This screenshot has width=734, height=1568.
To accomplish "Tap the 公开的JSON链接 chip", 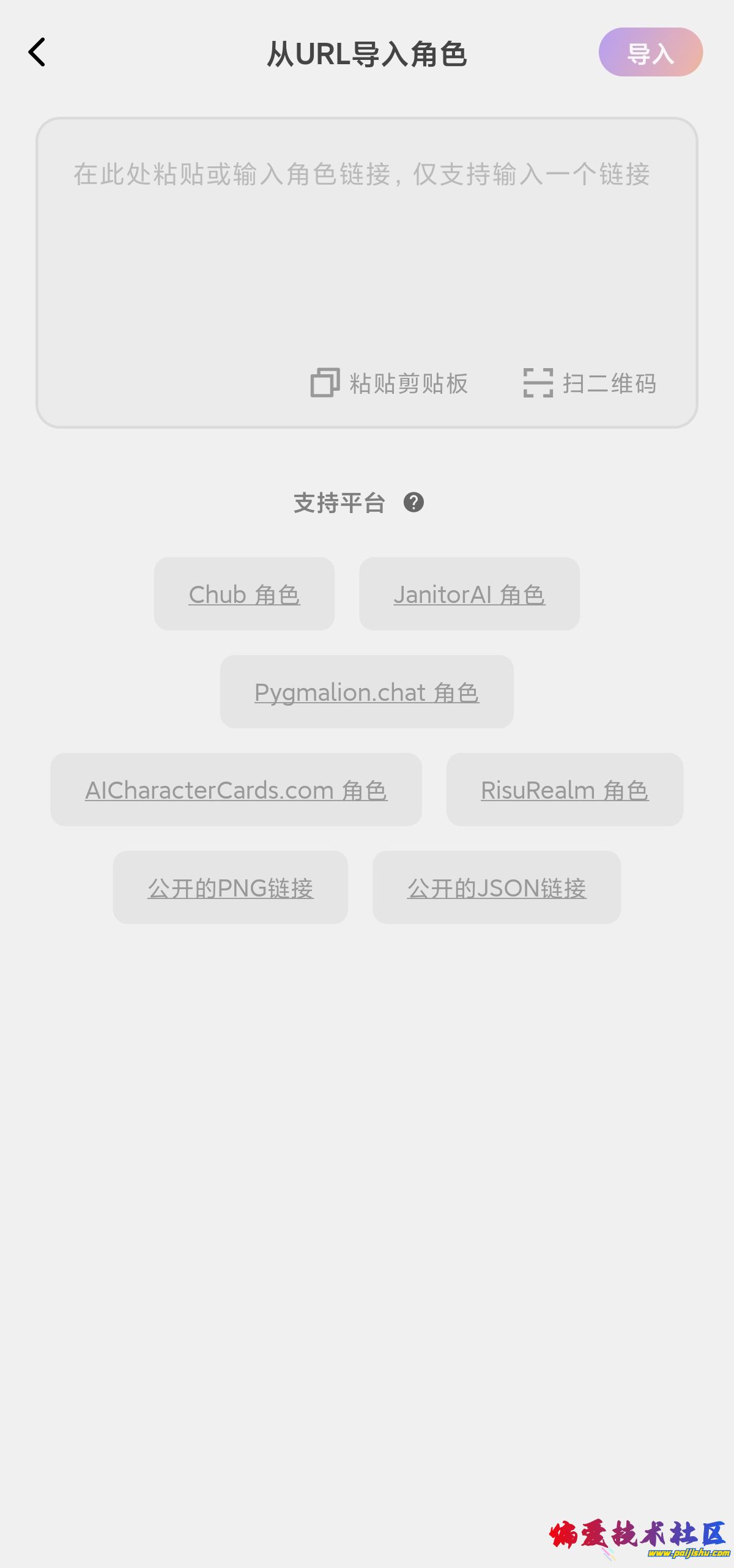I will pos(497,887).
